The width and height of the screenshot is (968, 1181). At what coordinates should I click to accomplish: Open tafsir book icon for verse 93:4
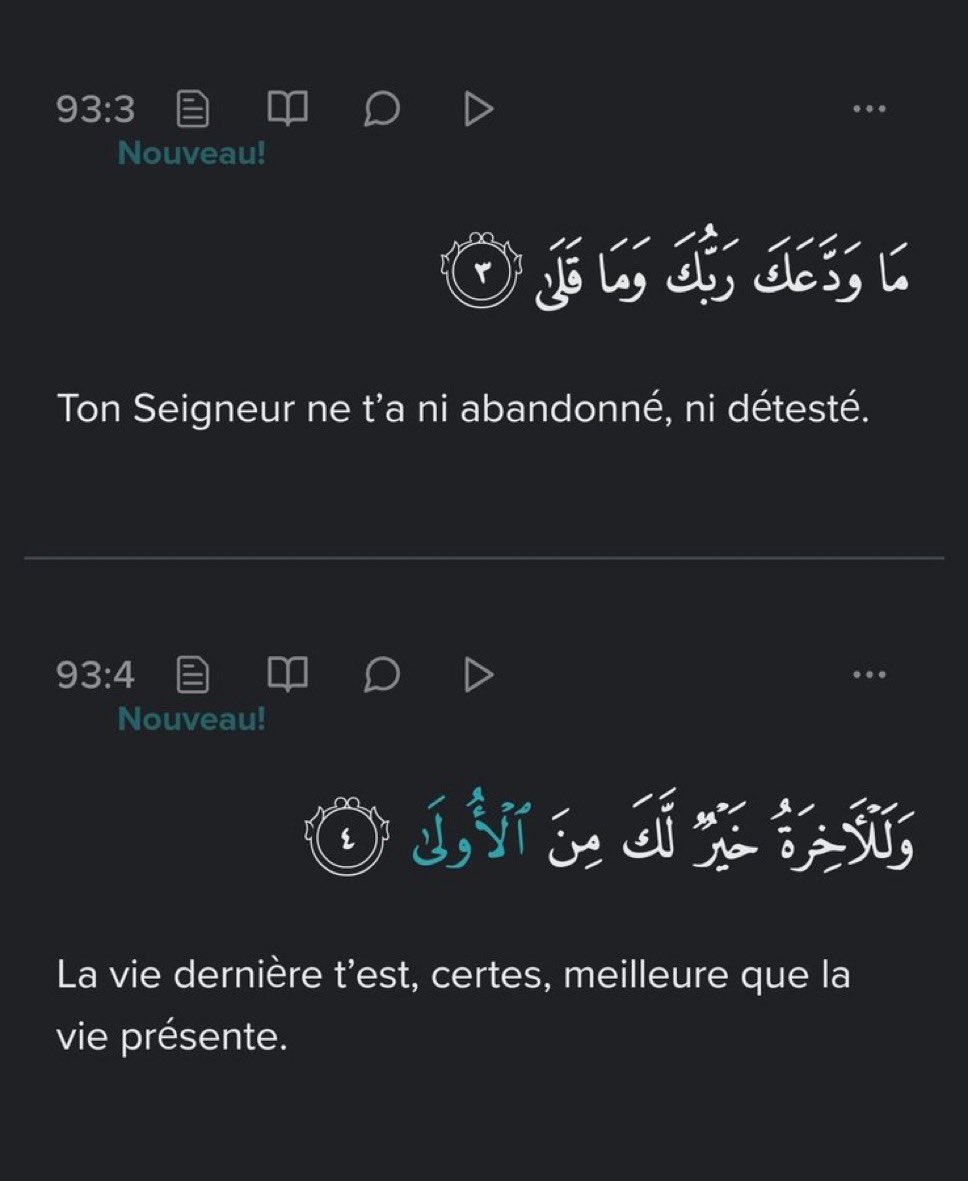[287, 674]
